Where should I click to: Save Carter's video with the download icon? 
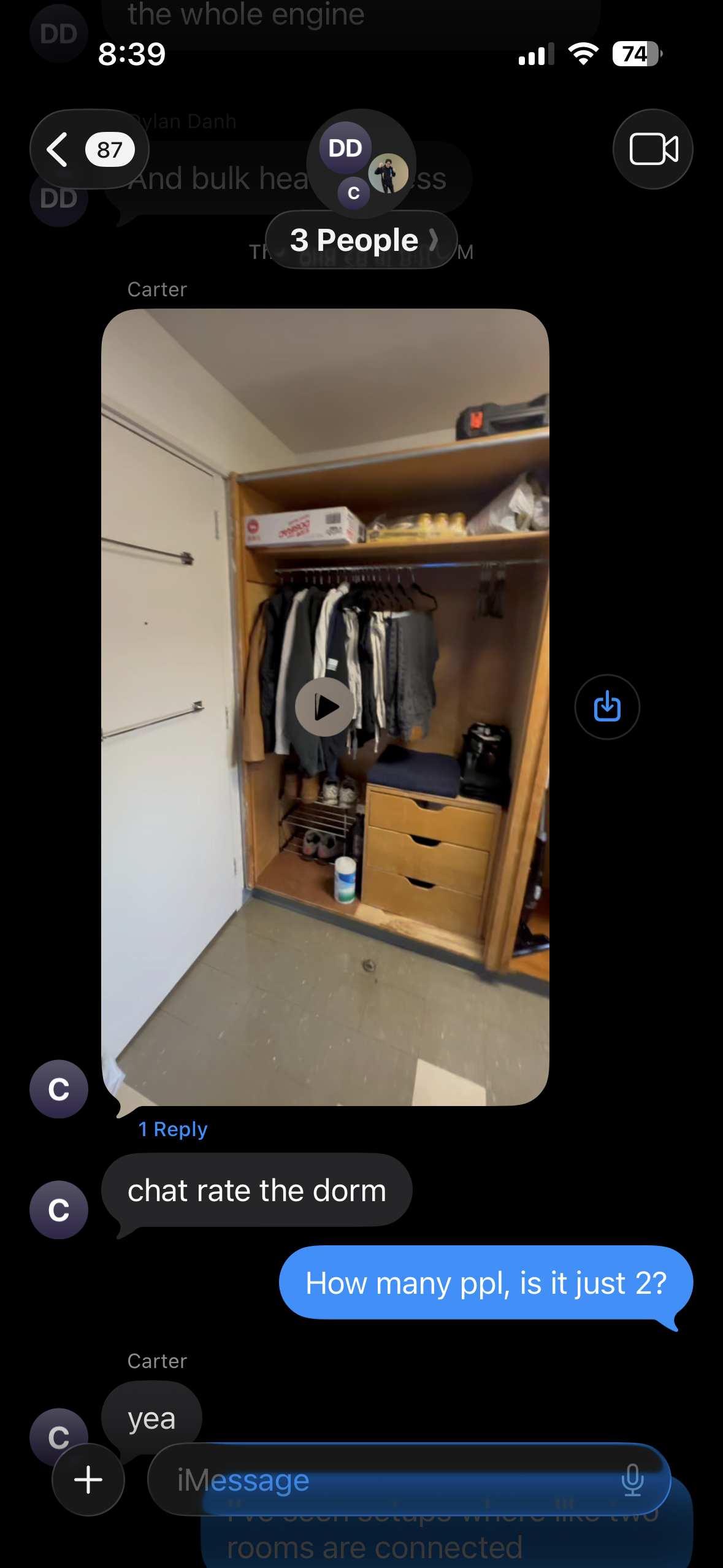tap(607, 707)
